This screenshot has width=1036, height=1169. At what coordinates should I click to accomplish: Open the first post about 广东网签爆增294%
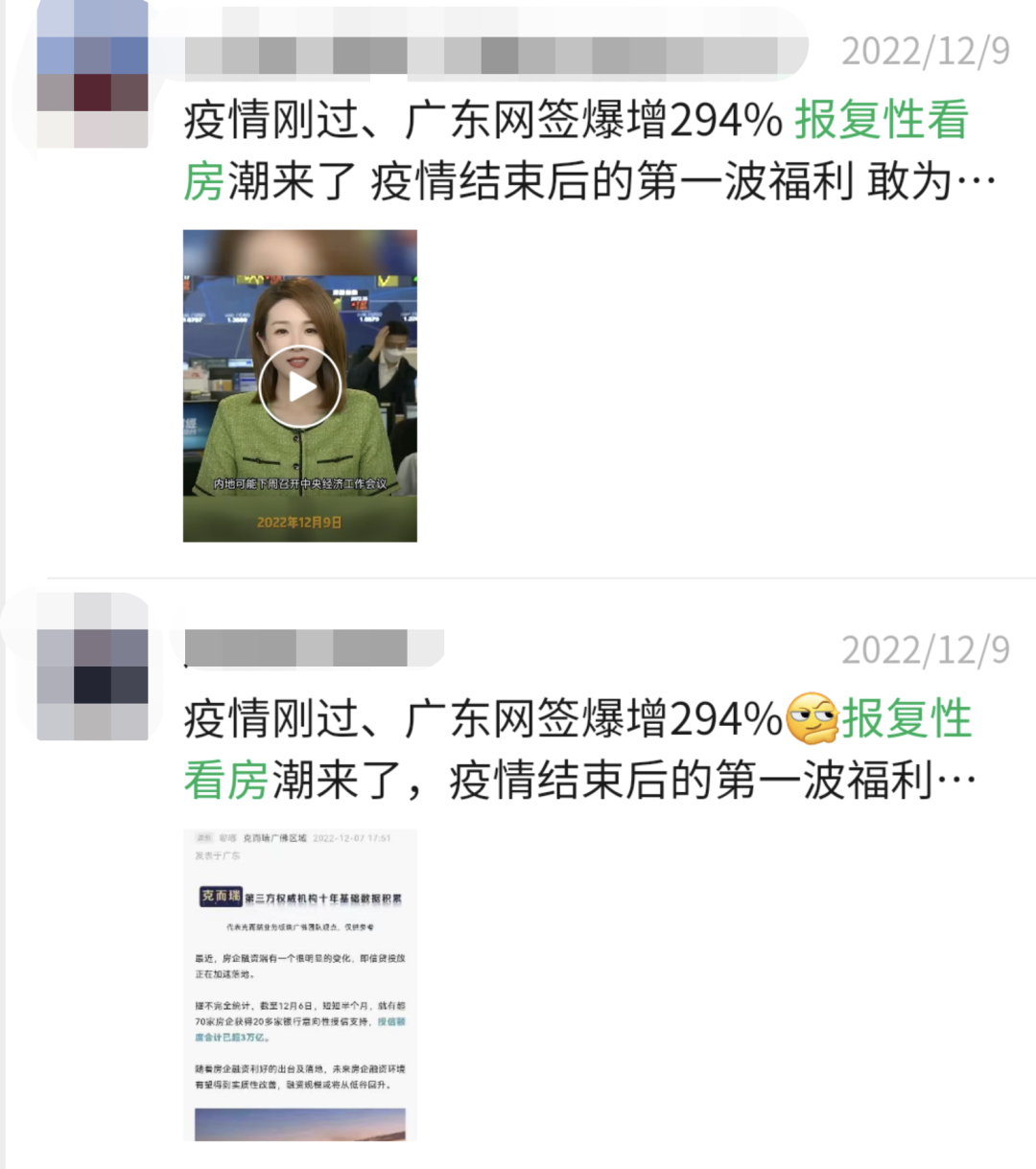tap(576, 152)
